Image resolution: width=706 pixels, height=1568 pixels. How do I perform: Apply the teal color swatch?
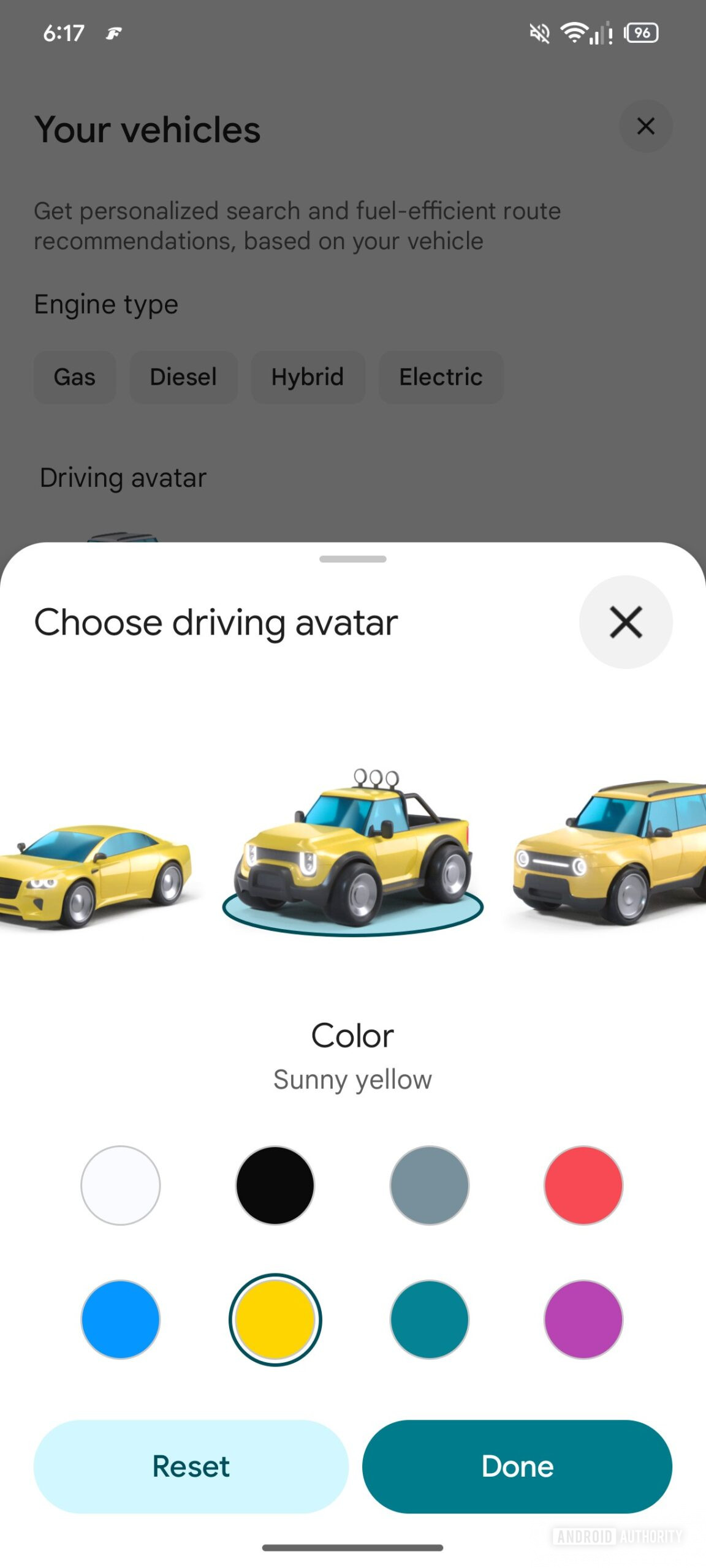pos(429,1319)
